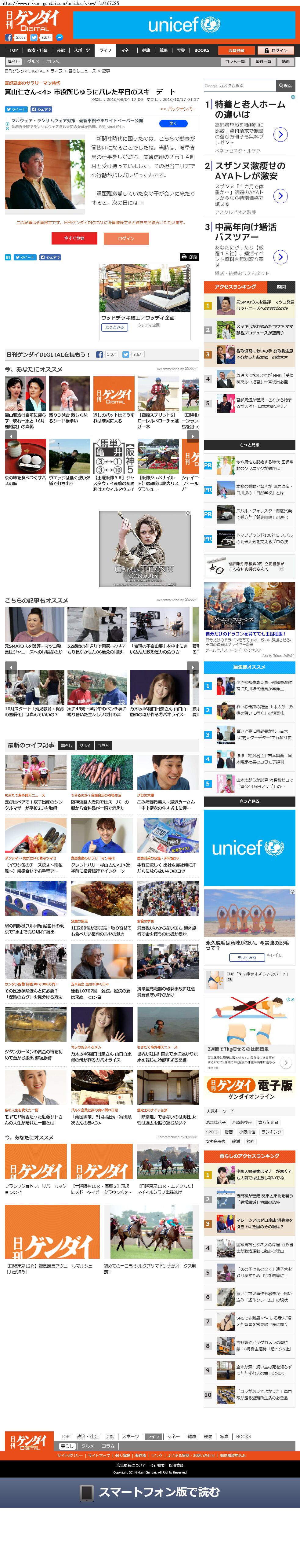
Task: Open the バックナンバー link
Action: 178,109
